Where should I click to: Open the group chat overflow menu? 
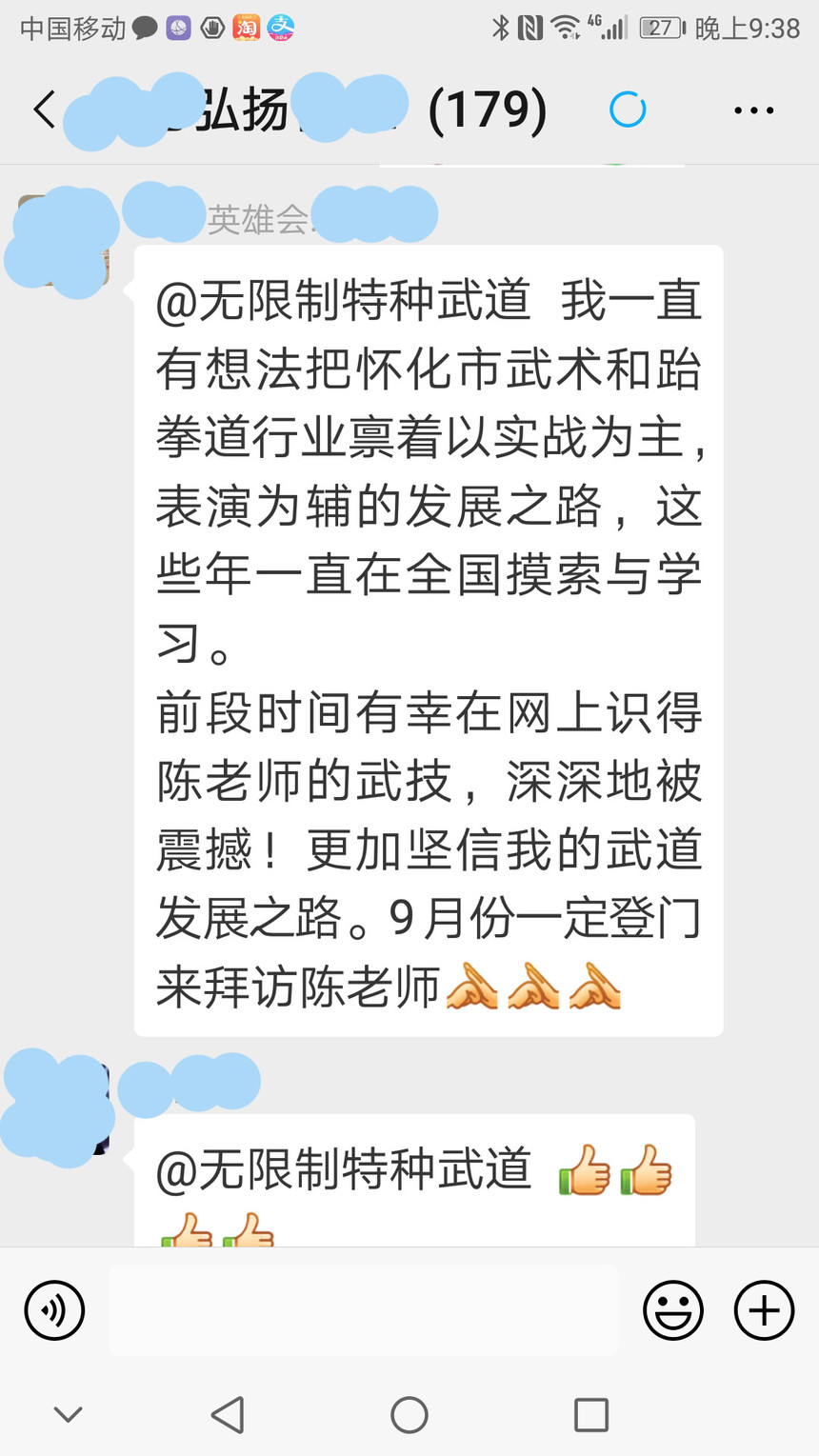(x=753, y=111)
